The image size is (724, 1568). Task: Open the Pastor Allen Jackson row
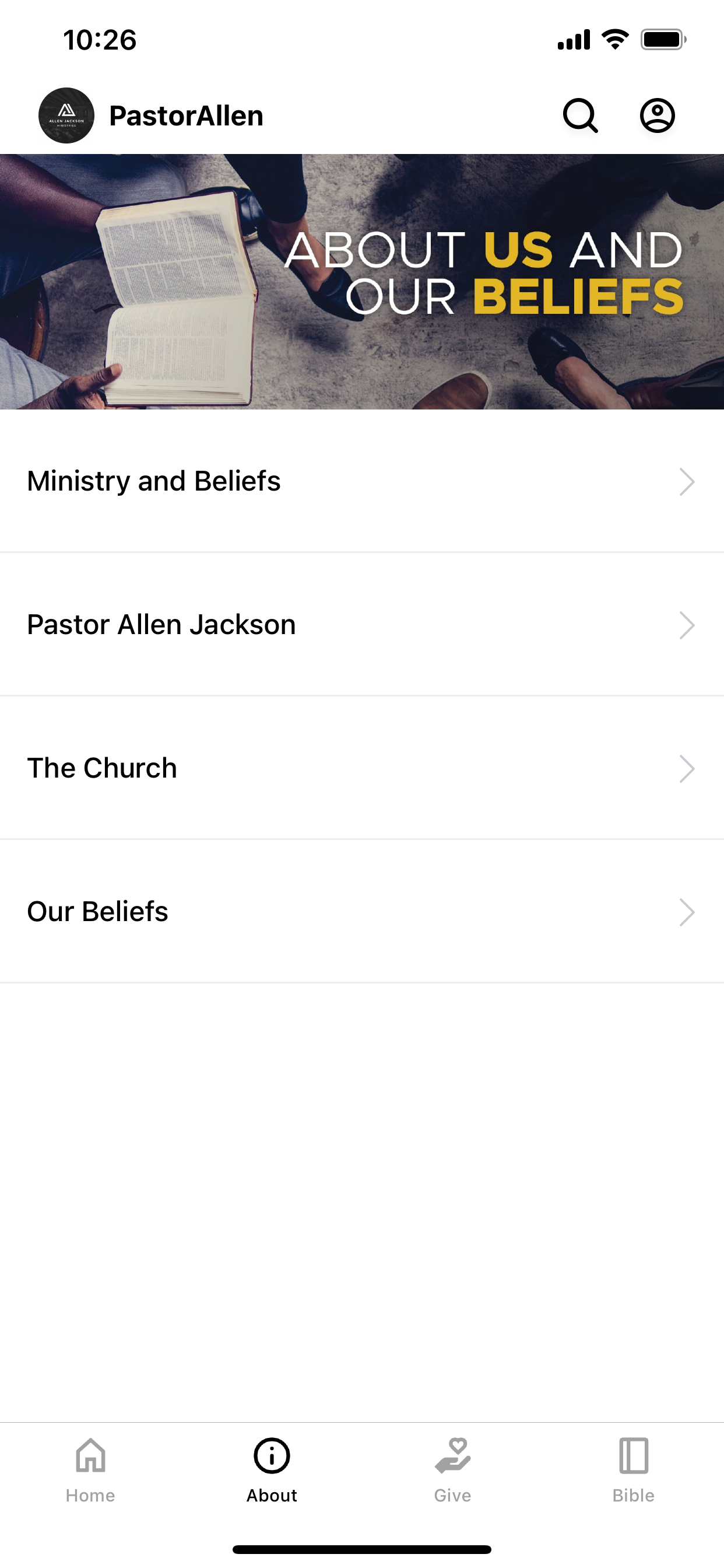coord(362,625)
